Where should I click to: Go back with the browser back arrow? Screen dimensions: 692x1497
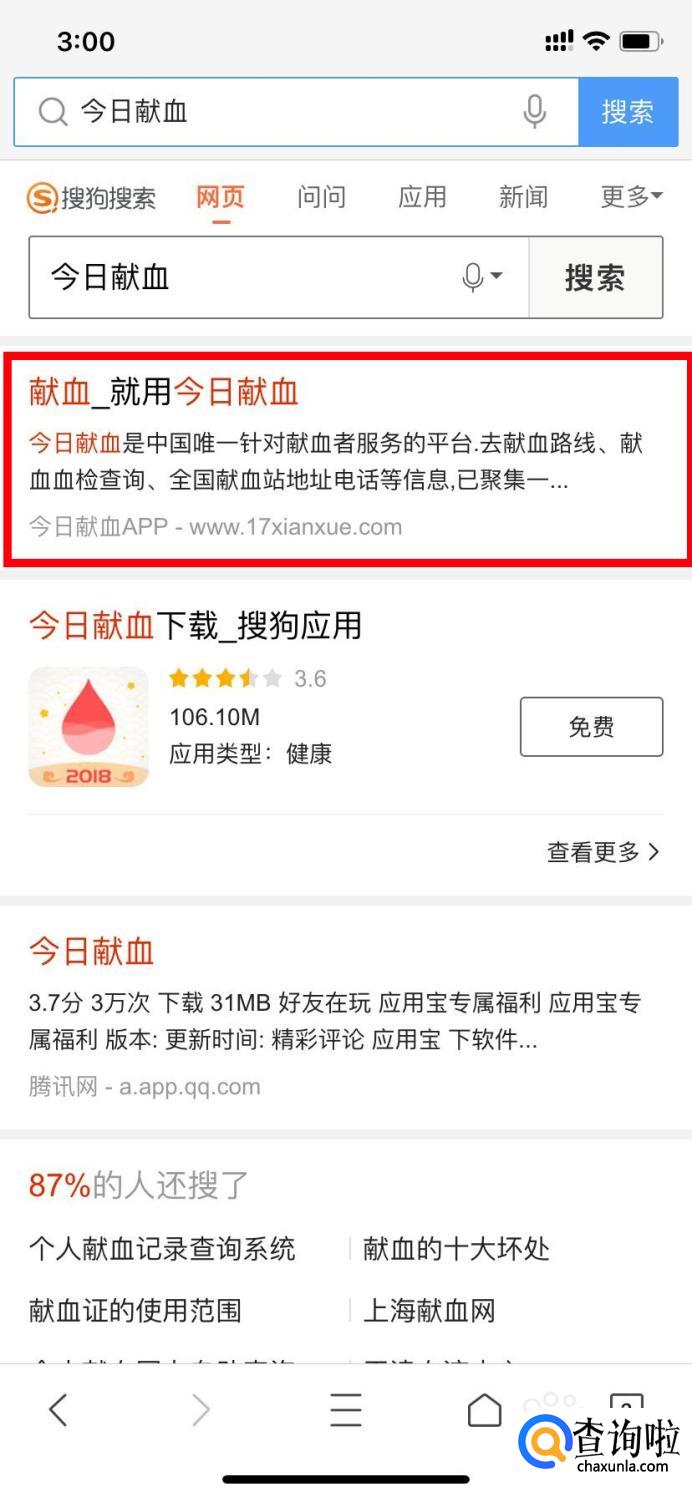(58, 1410)
